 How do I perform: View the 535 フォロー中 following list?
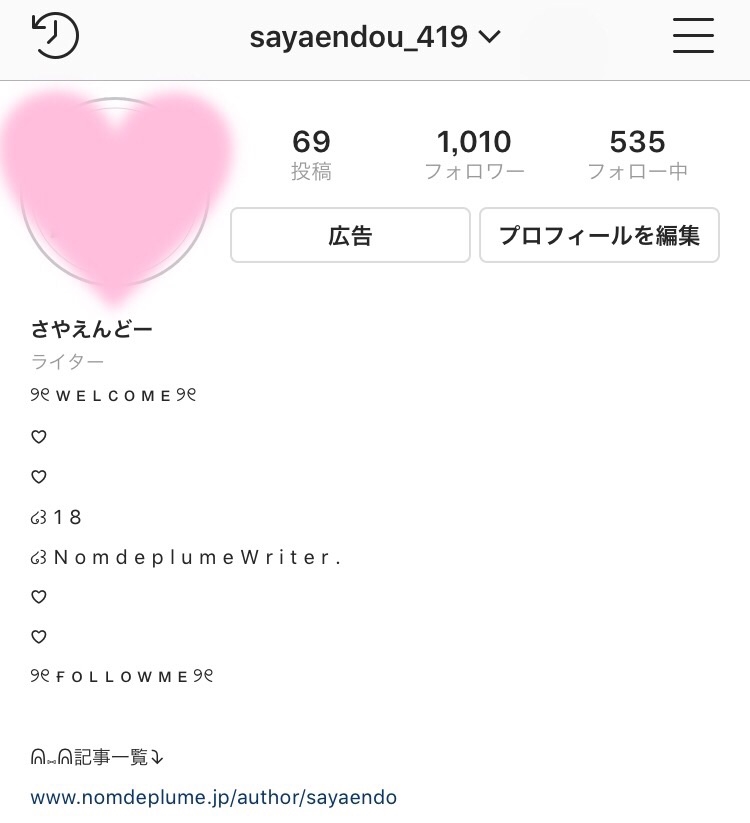[637, 152]
